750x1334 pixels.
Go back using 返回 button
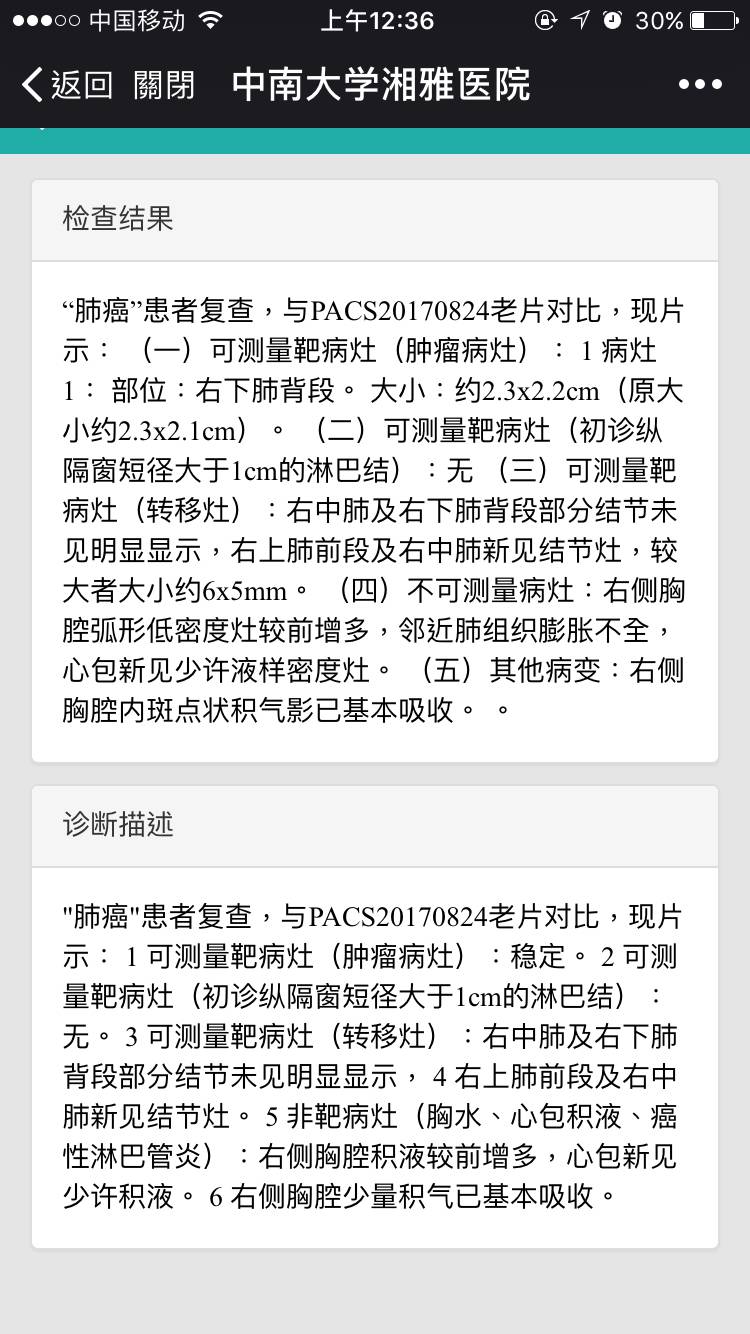pyautogui.click(x=68, y=85)
